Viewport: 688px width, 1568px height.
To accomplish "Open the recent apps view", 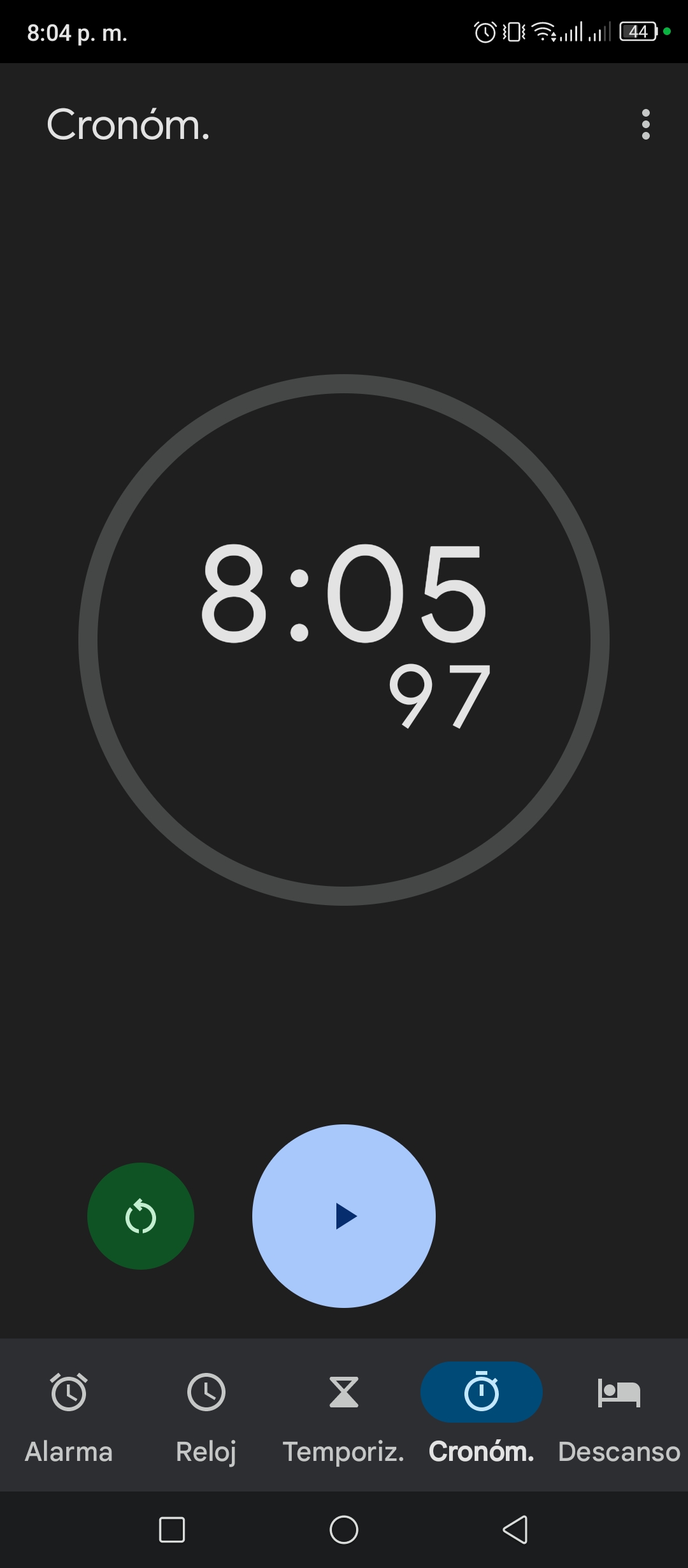I will point(172,1530).
